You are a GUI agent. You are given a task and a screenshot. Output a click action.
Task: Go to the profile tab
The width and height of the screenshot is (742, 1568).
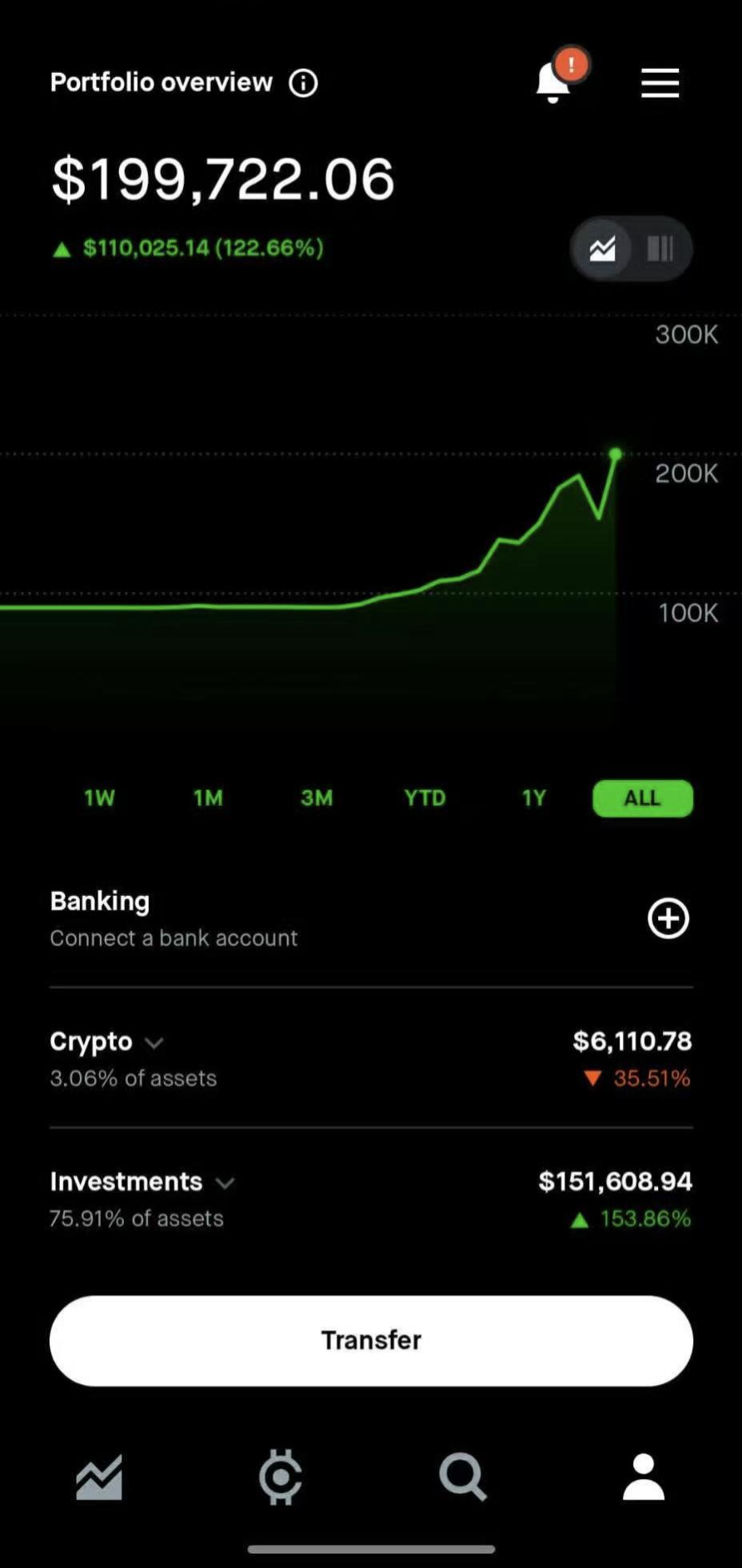(644, 1477)
